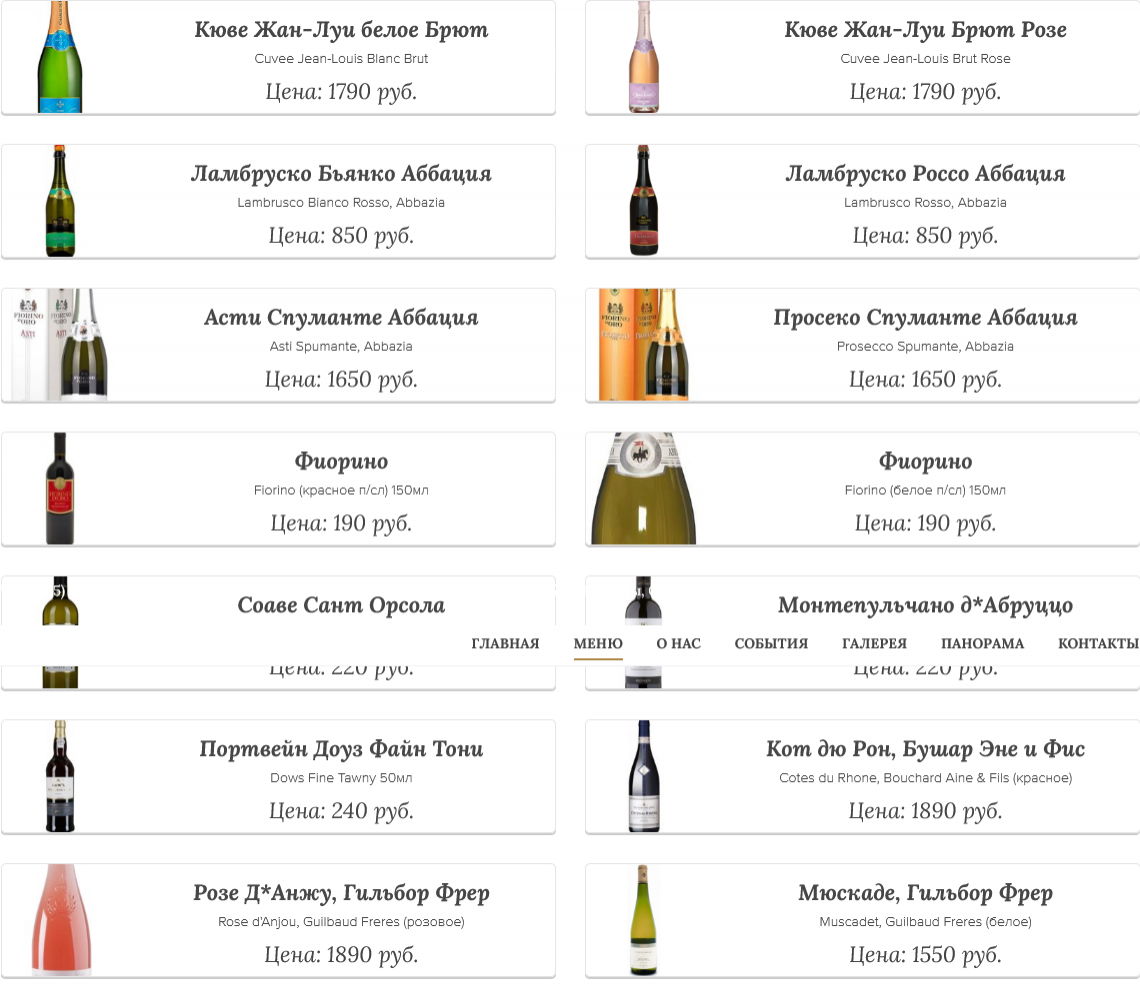Open the ГЛАВНАЯ navigation link
The width and height of the screenshot is (1140, 1003).
[x=505, y=643]
